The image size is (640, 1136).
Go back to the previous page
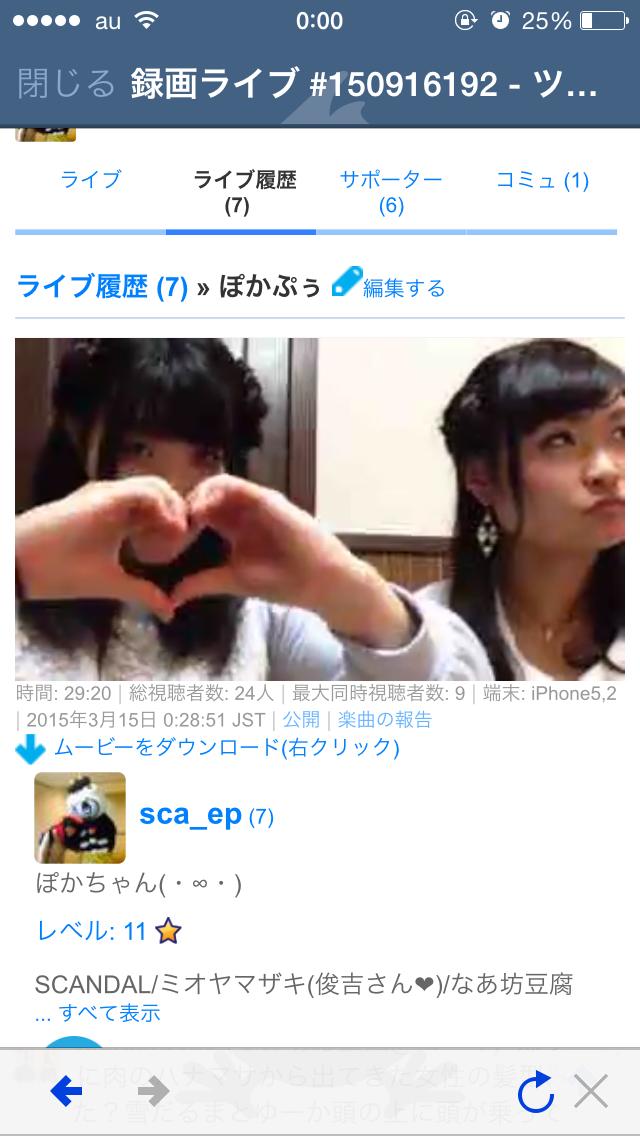(x=66, y=1093)
